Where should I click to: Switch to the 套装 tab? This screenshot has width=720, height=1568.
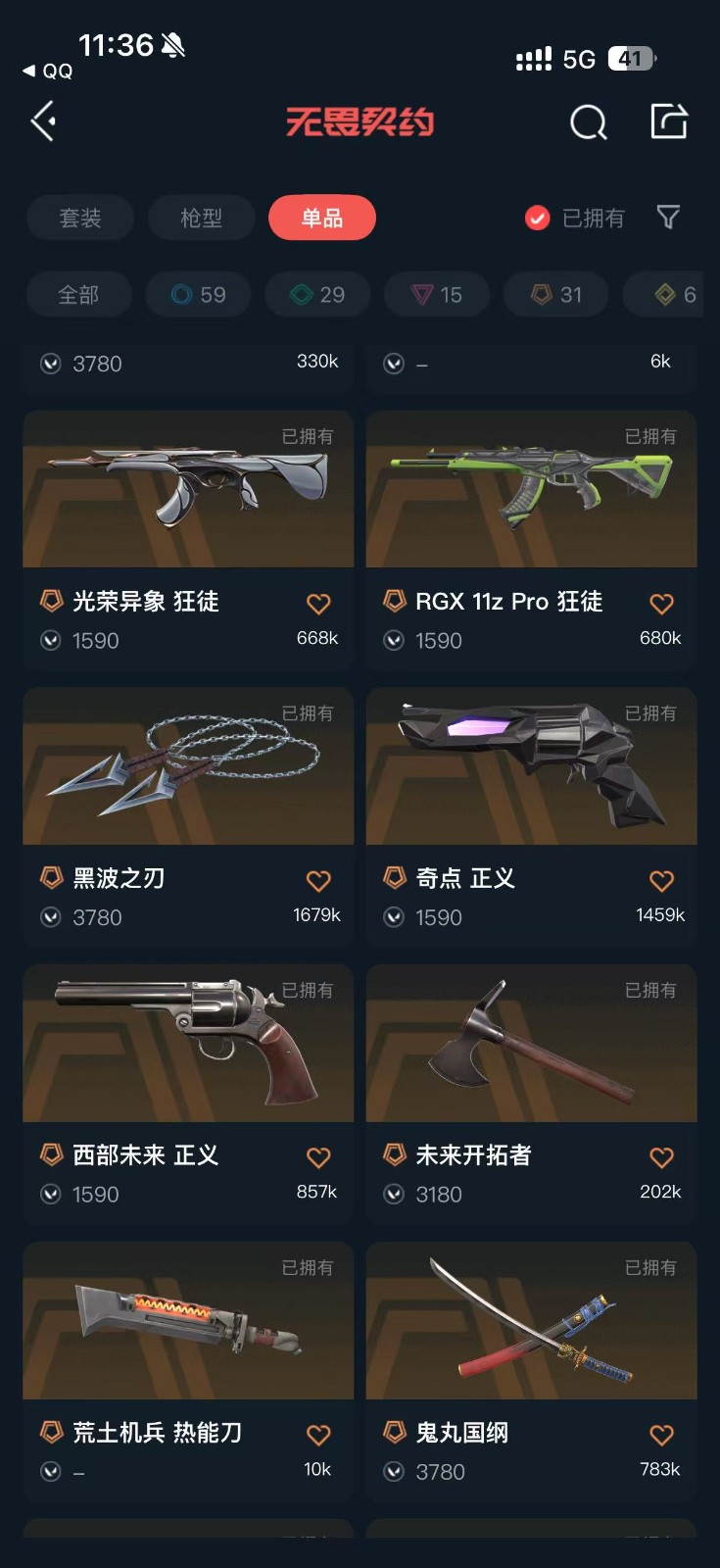click(x=80, y=218)
